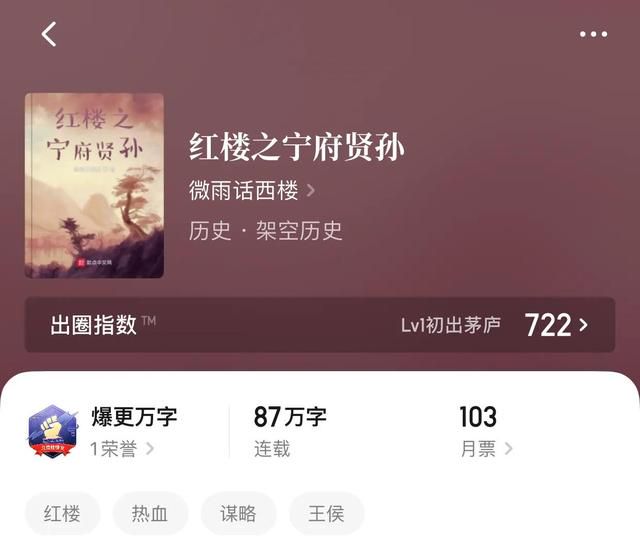This screenshot has height=548, width=640.
Task: Select the 王侯 tag chip
Action: tap(326, 514)
